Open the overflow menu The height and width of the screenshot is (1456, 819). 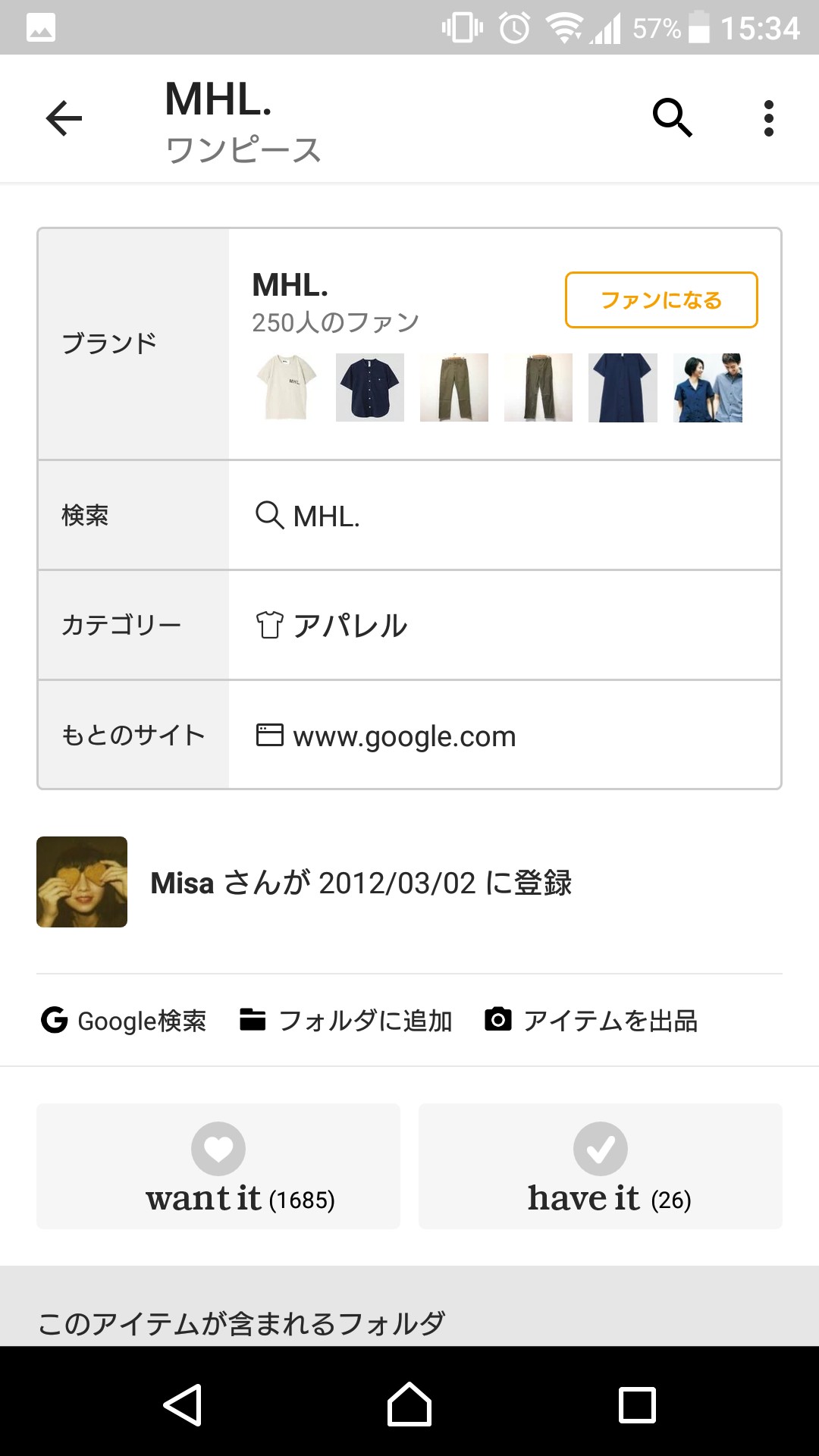pos(768,118)
